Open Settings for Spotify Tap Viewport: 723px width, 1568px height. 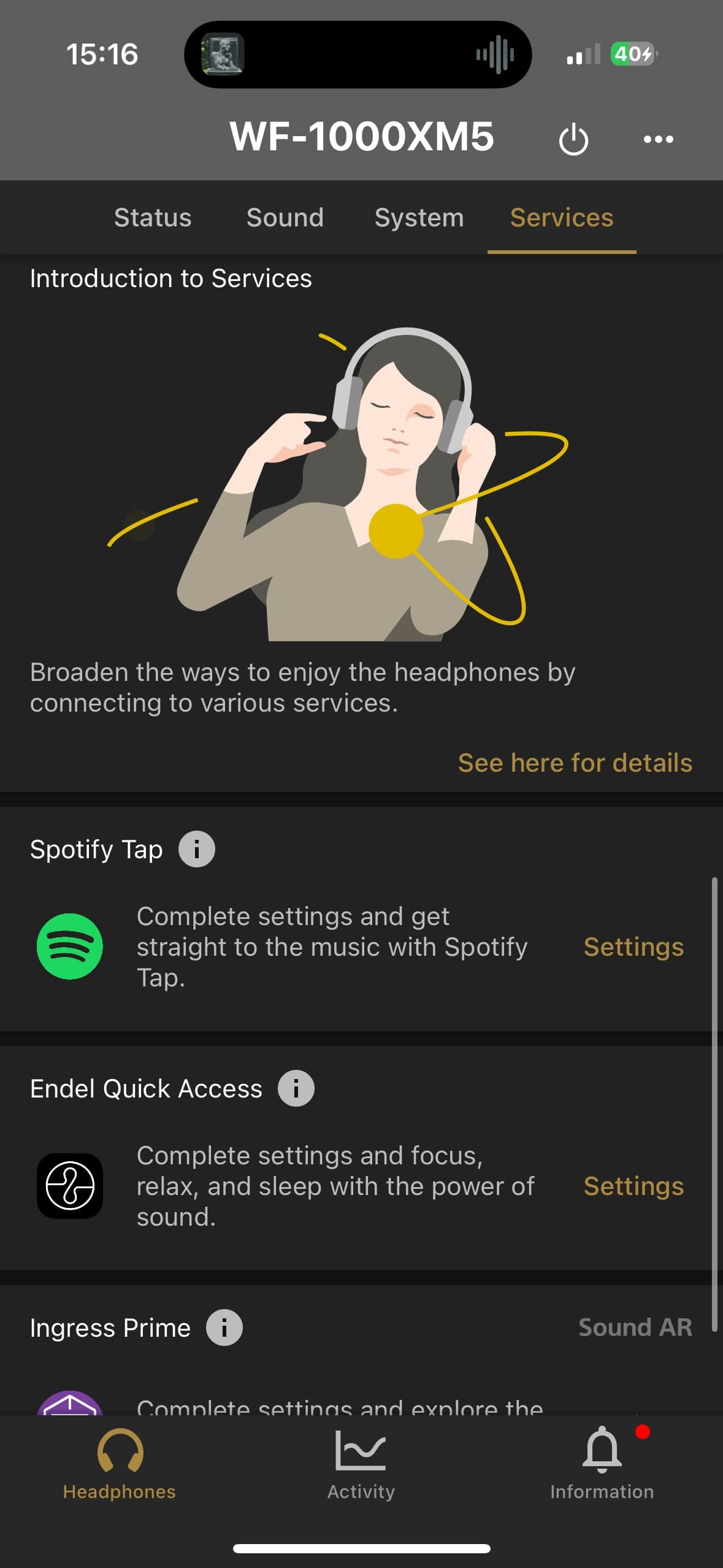pyautogui.click(x=633, y=947)
